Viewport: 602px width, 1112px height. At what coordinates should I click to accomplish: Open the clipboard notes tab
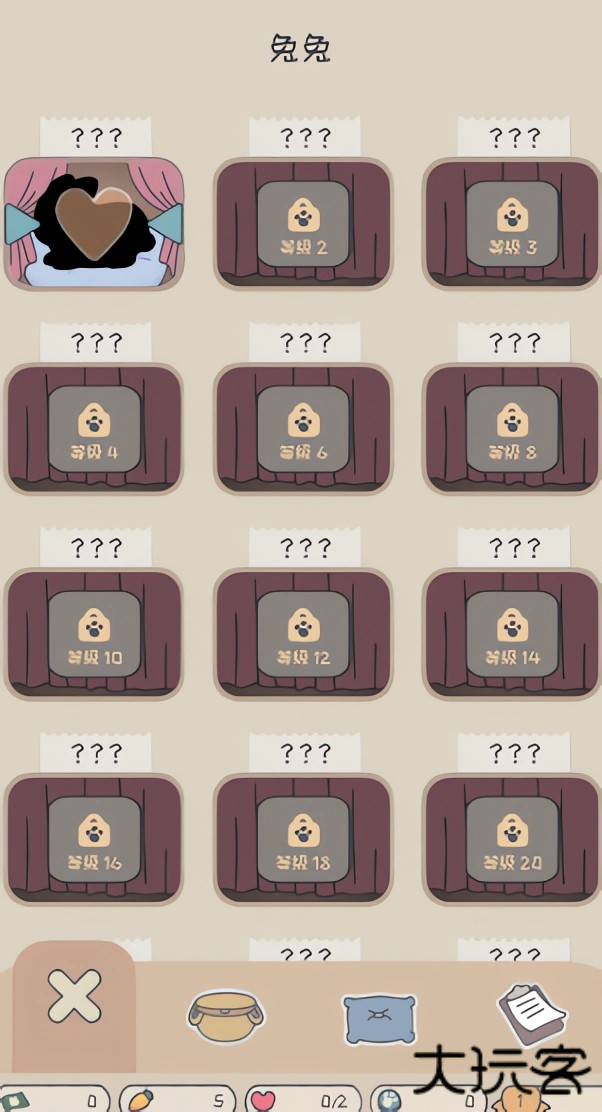533,1012
